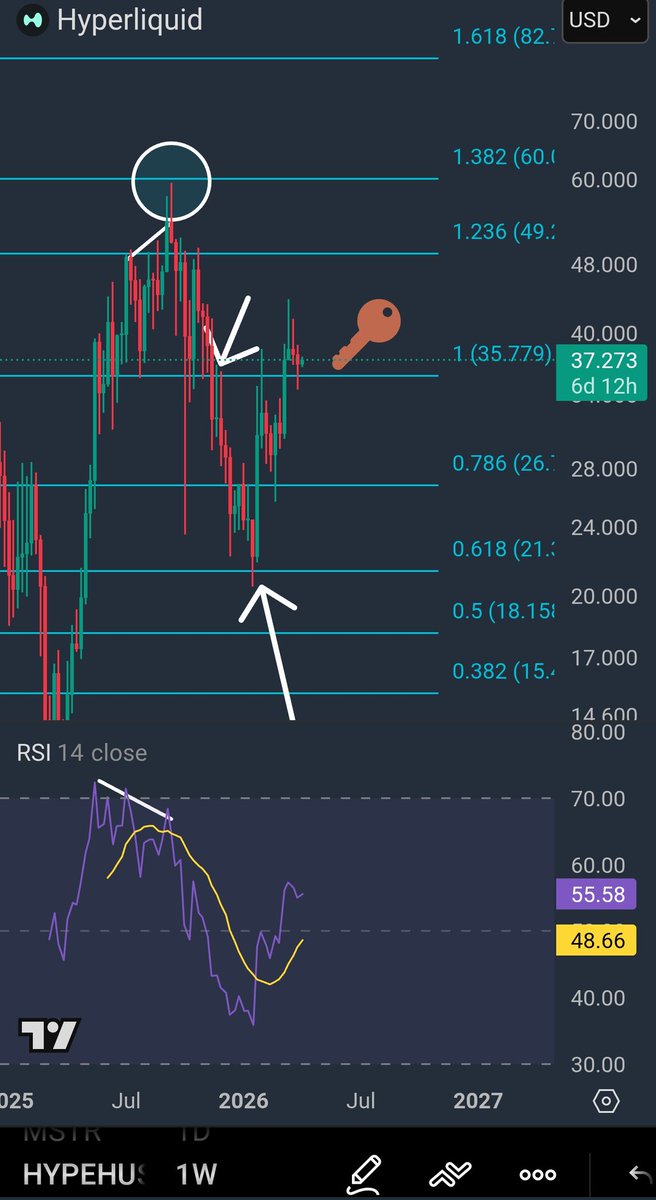
Task: Change the 1W chart interval
Action: (x=196, y=1173)
